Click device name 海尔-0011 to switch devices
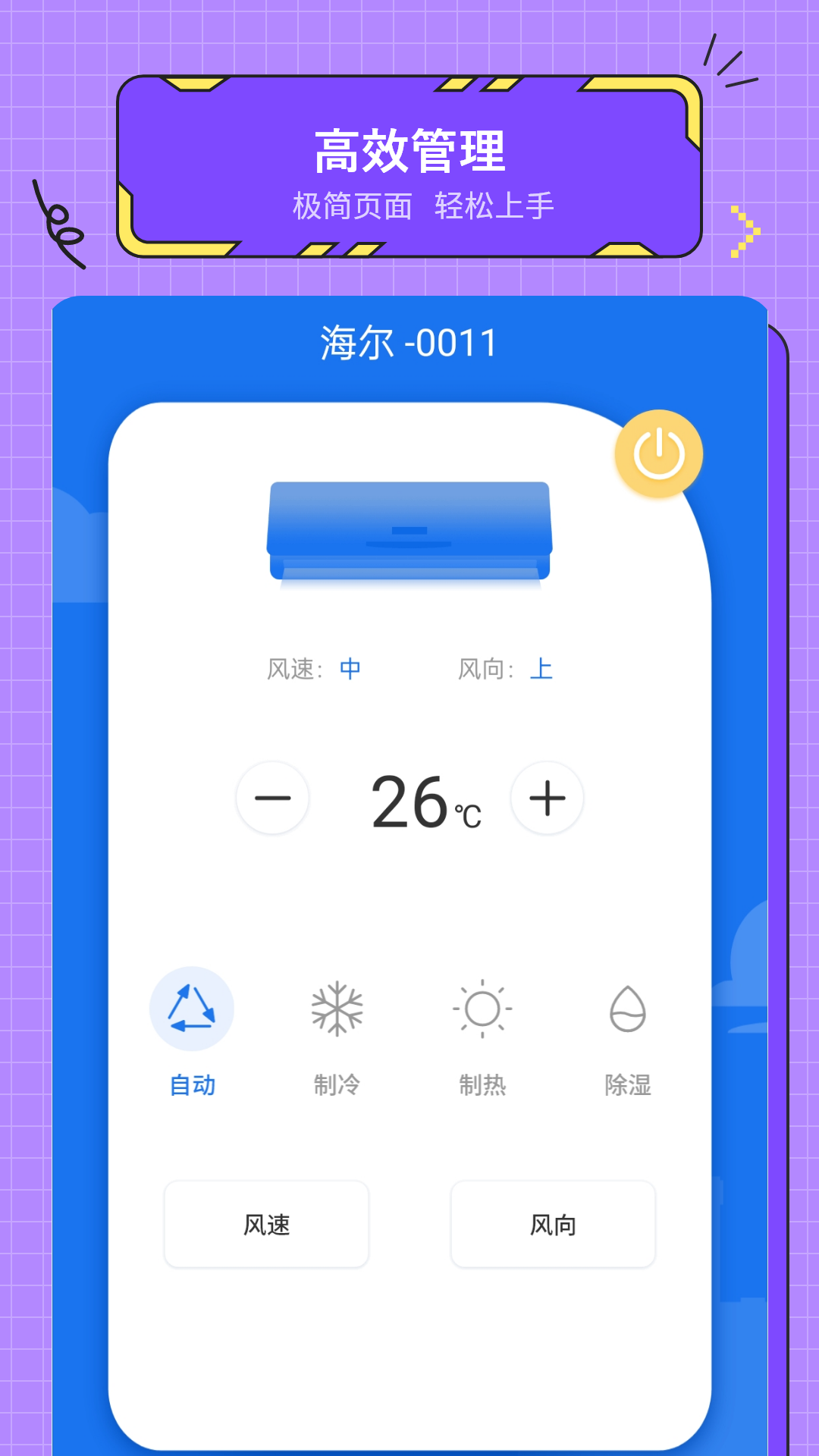 [409, 341]
